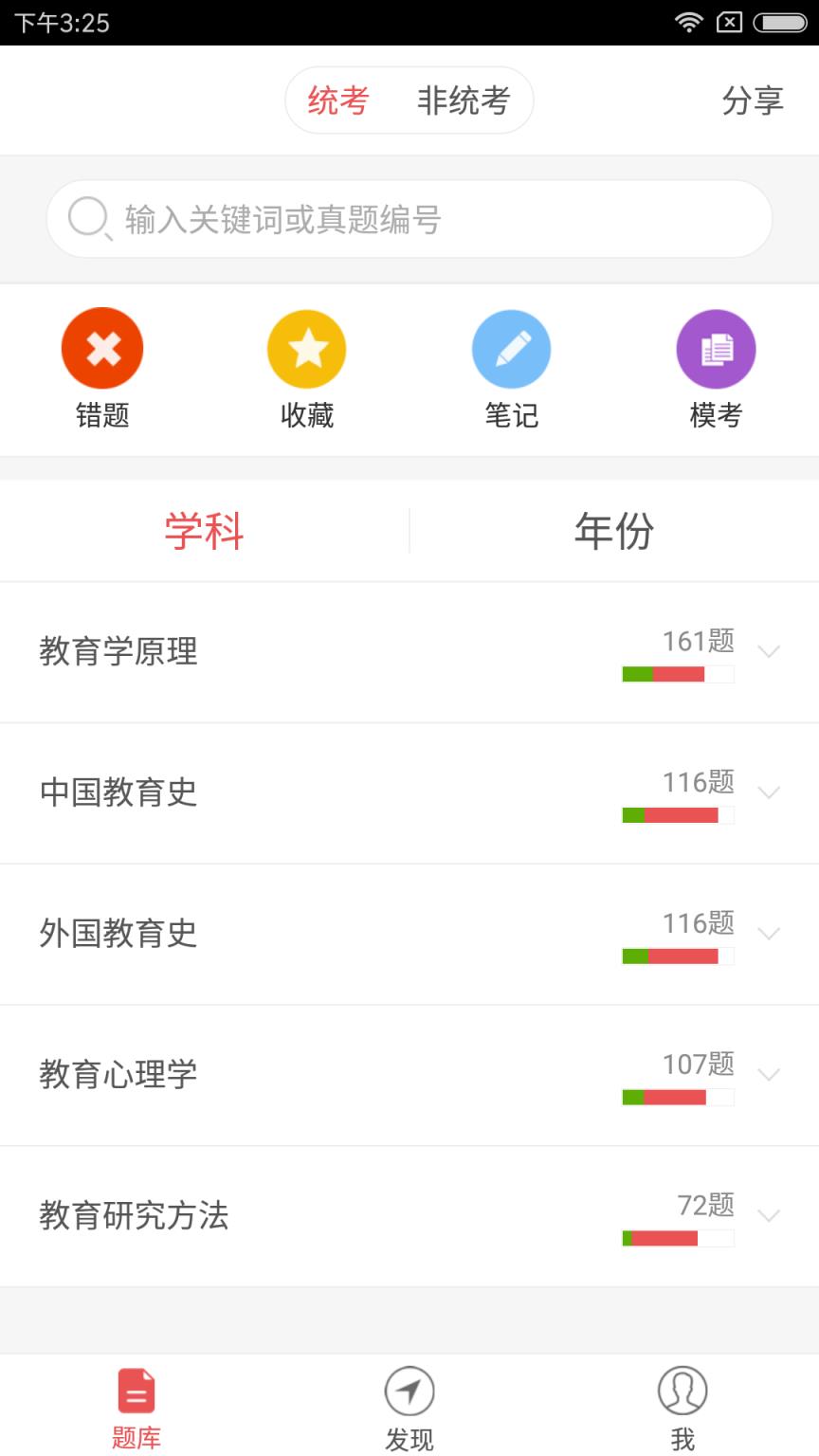Tap the keyword search input field

[x=409, y=218]
